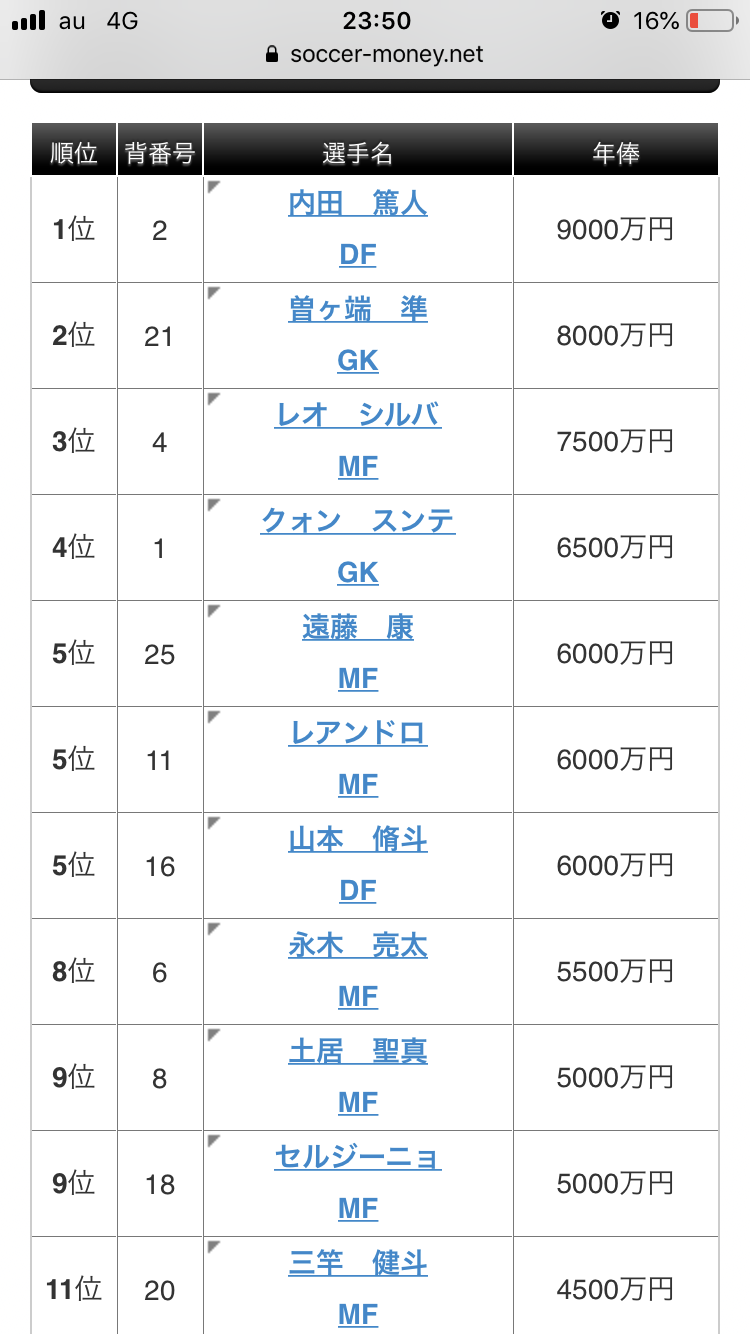The width and height of the screenshot is (750, 1334).
Task: Open the player link 永木 亮太
Action: 358,946
